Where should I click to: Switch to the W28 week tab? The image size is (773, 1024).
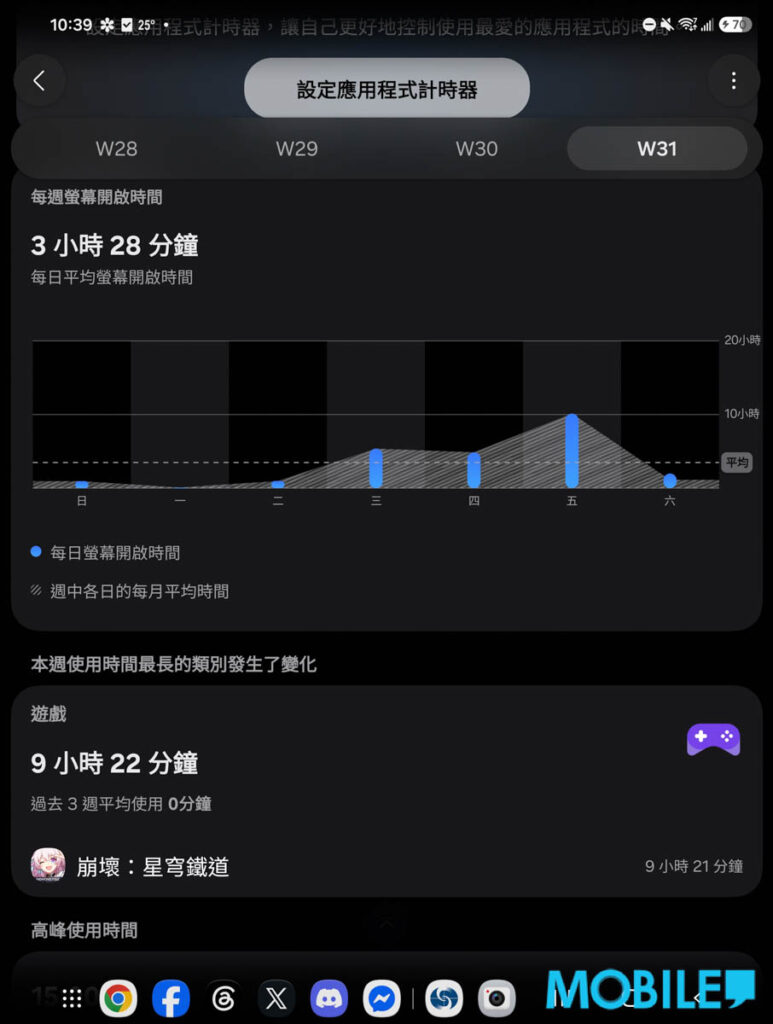tap(116, 149)
